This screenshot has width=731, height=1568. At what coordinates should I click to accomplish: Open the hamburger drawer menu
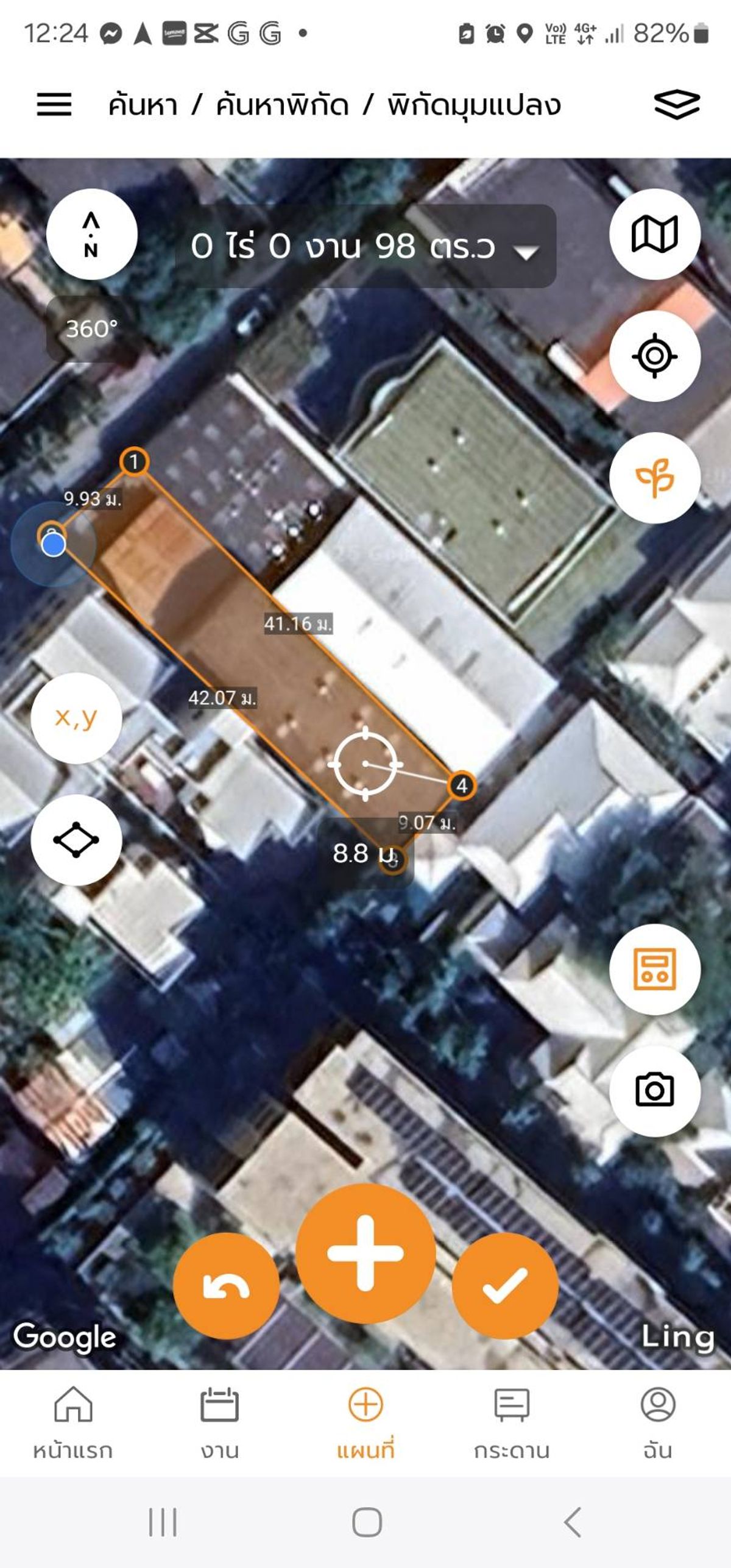click(54, 104)
